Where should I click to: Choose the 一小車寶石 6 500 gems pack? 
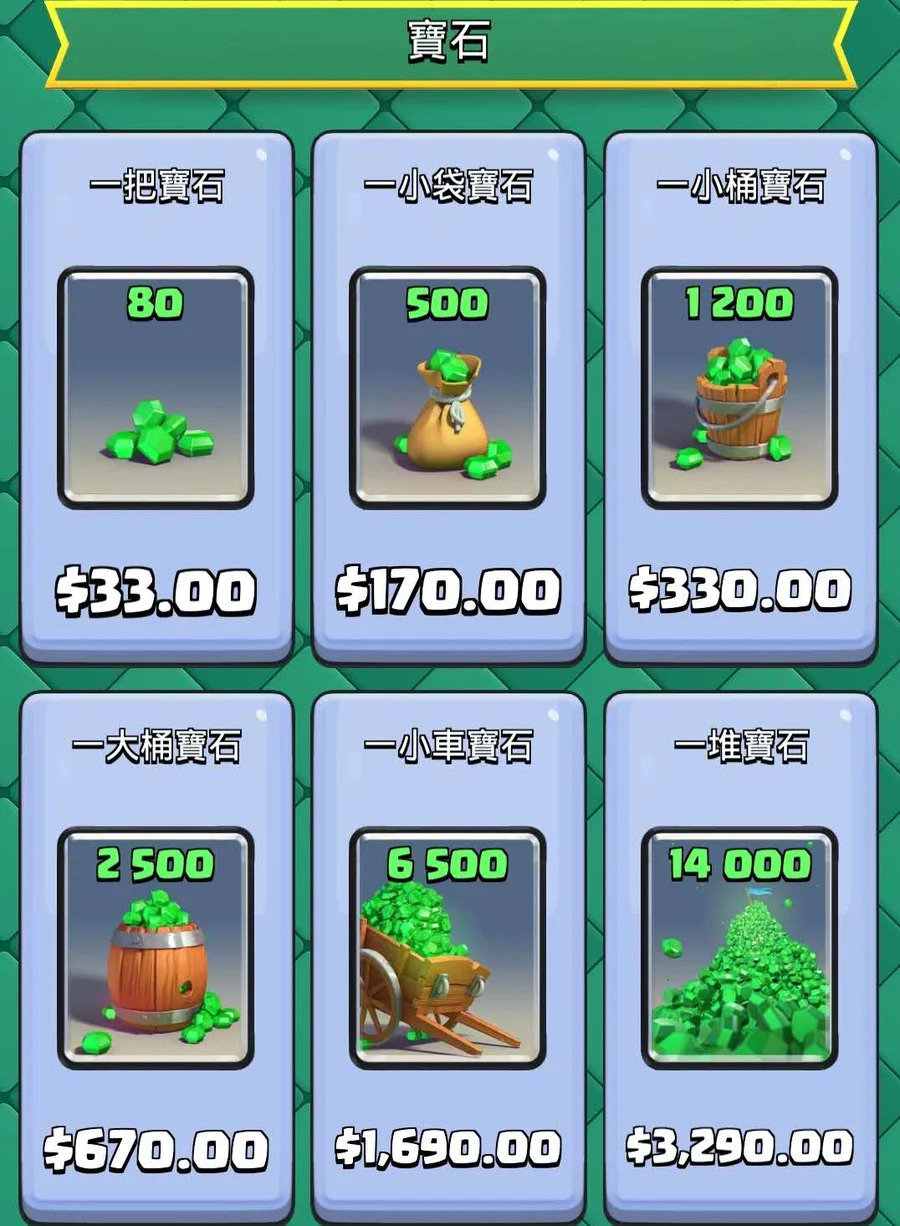pyautogui.click(x=447, y=950)
